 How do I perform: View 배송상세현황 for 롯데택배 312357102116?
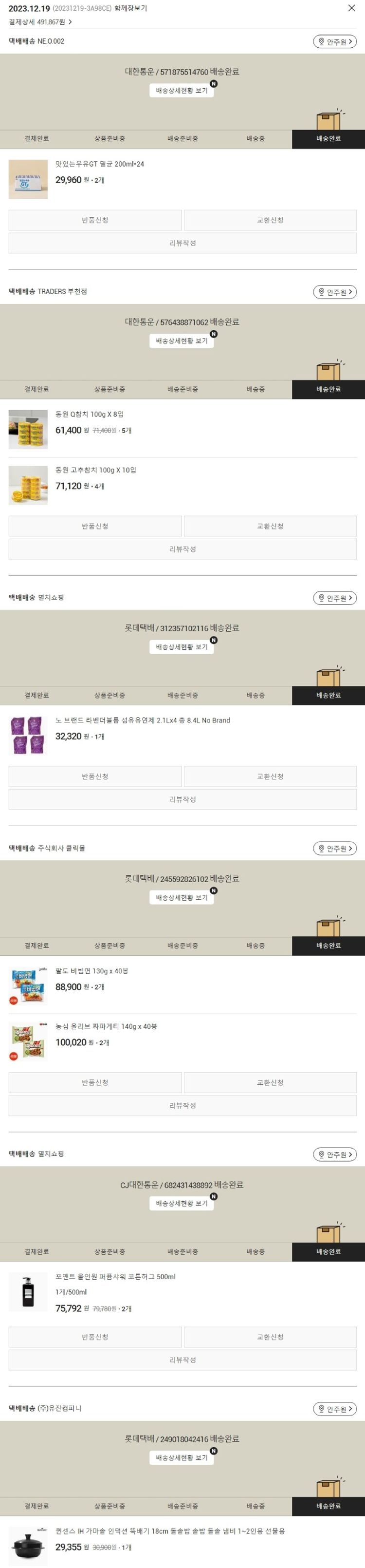click(x=181, y=647)
